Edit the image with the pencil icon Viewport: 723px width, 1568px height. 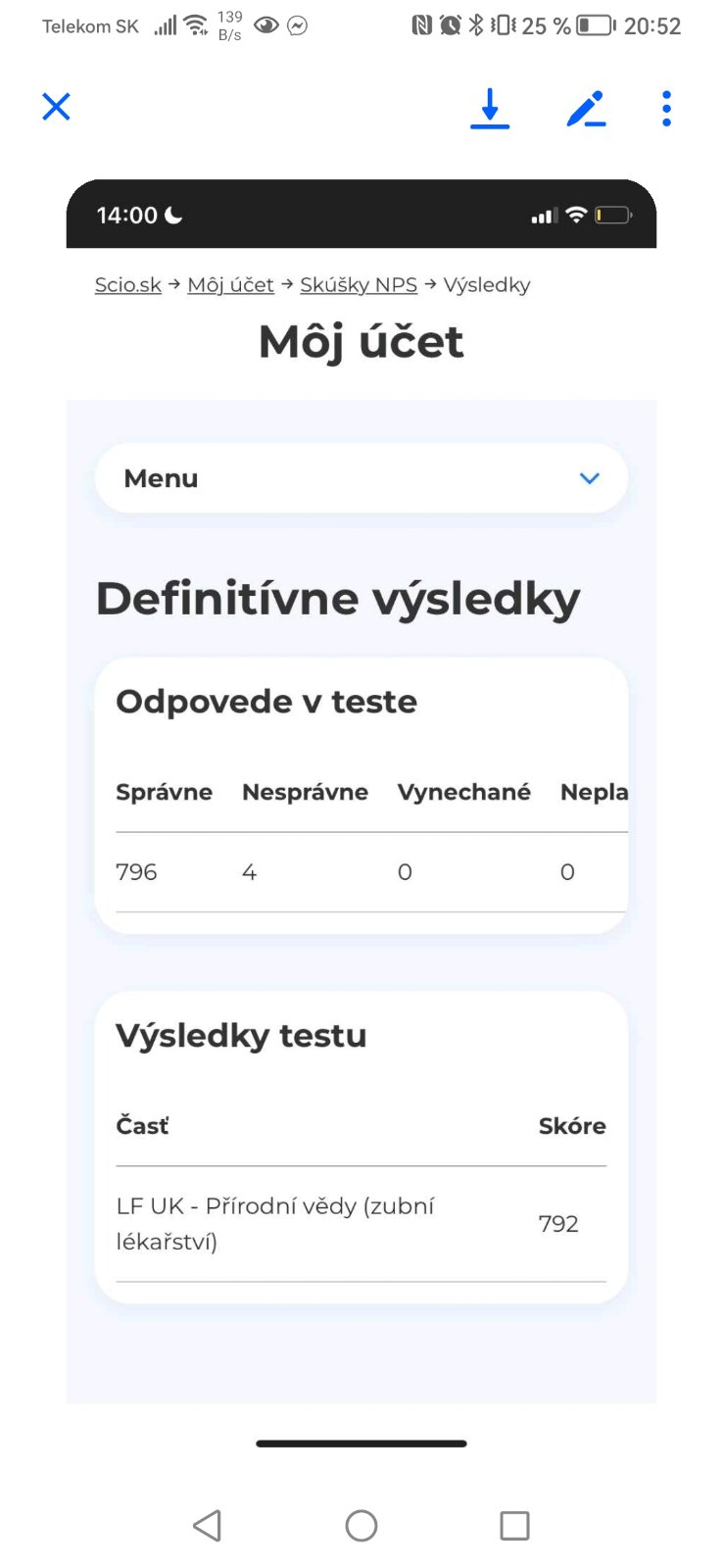(x=586, y=108)
